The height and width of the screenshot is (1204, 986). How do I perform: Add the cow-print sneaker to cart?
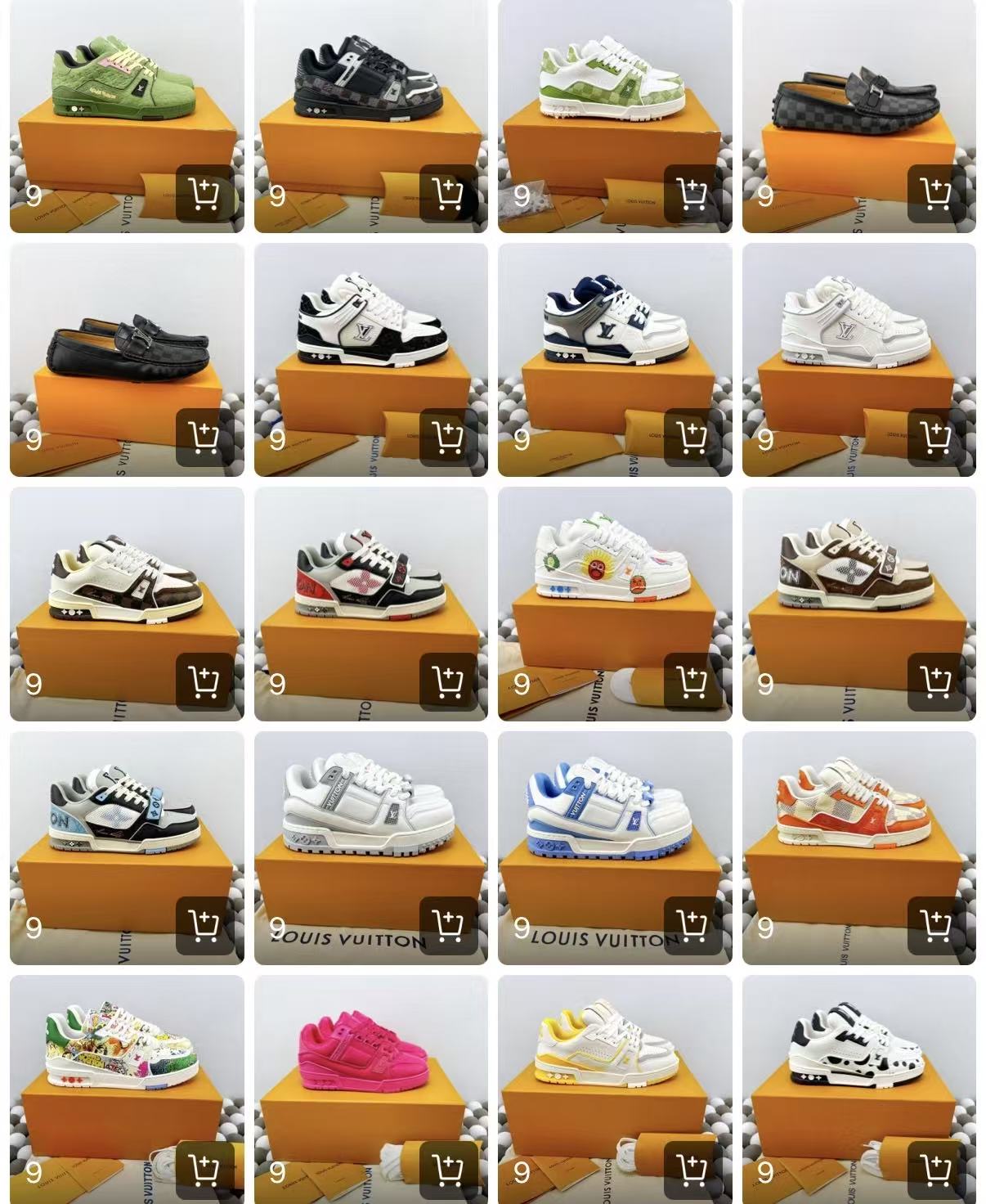(x=935, y=1170)
